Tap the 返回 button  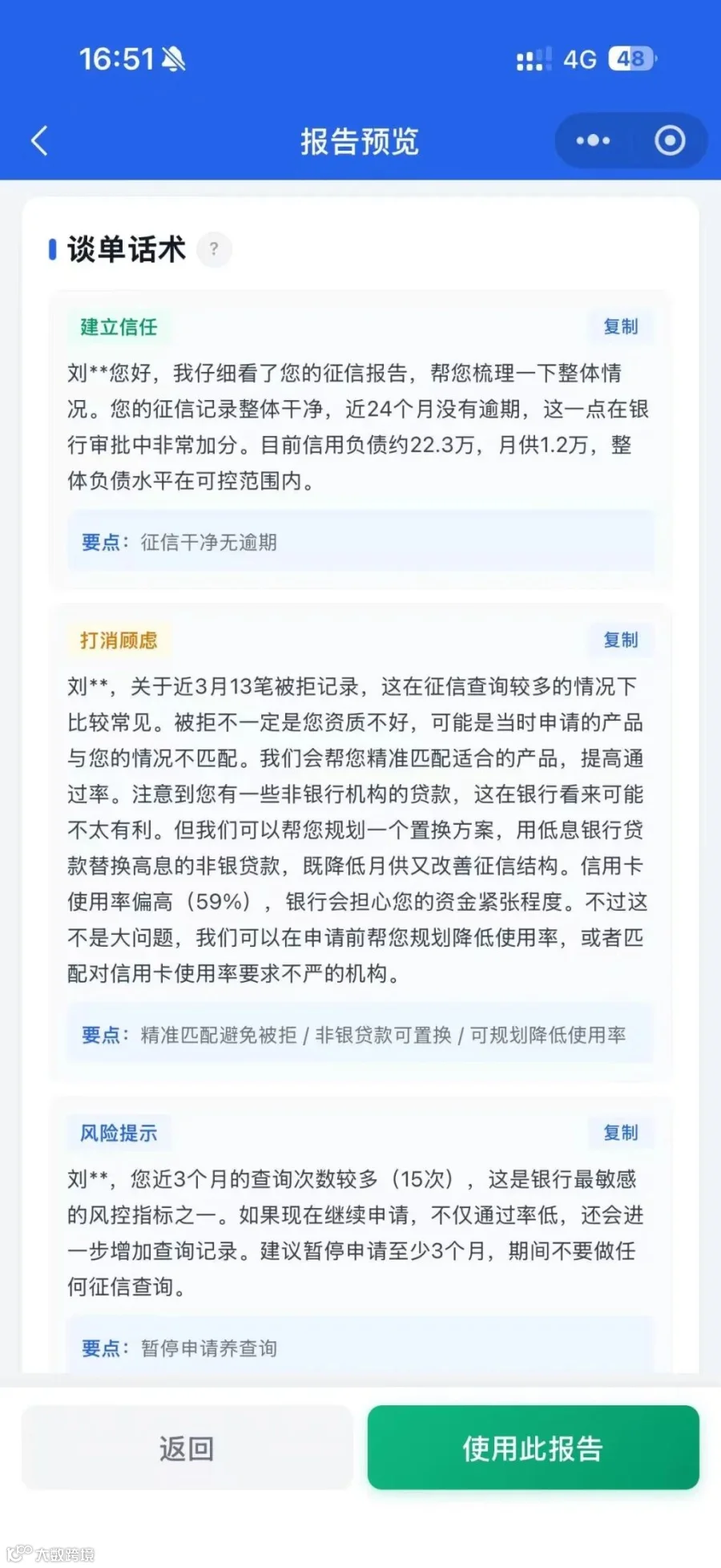point(187,1449)
